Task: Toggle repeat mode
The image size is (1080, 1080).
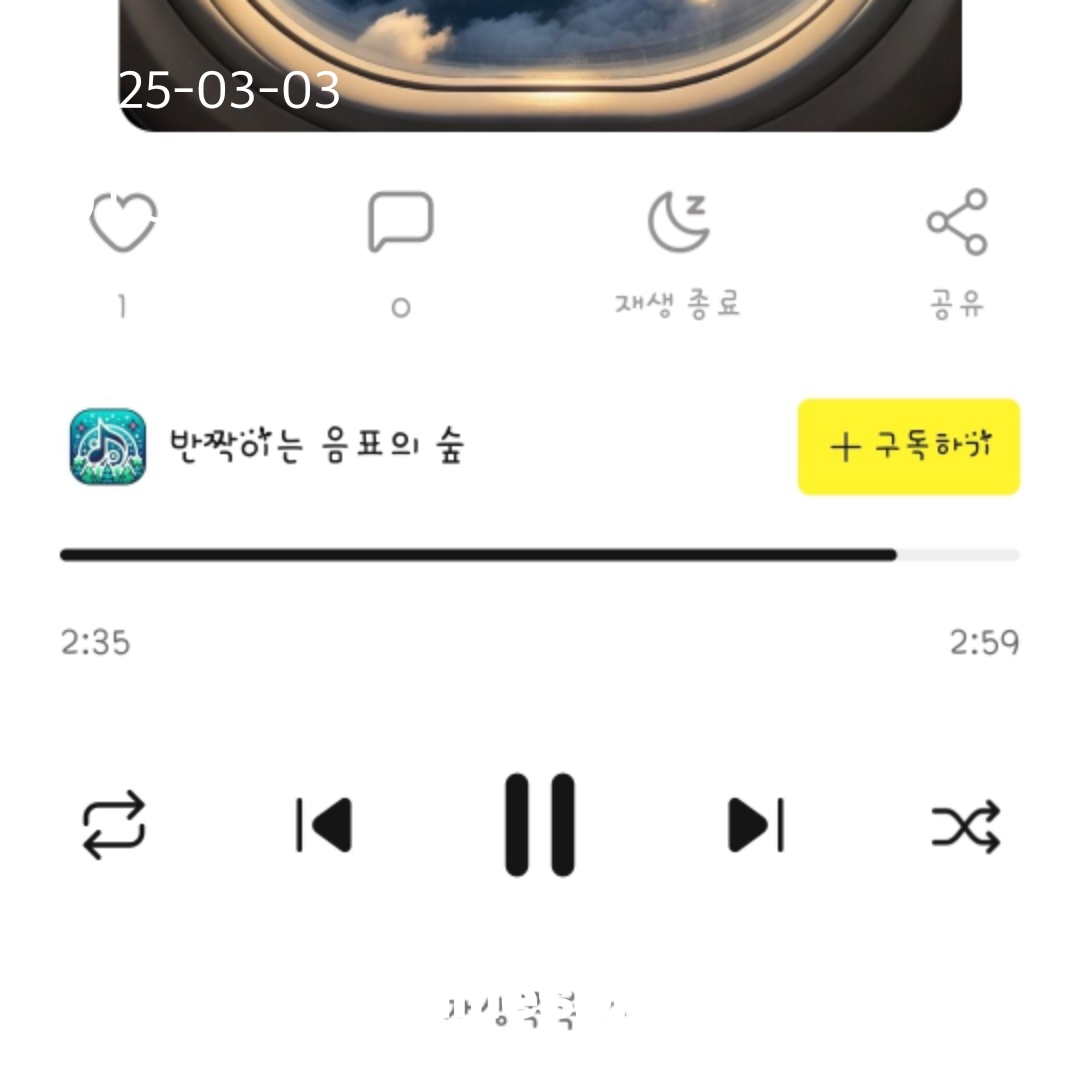Action: [x=113, y=826]
